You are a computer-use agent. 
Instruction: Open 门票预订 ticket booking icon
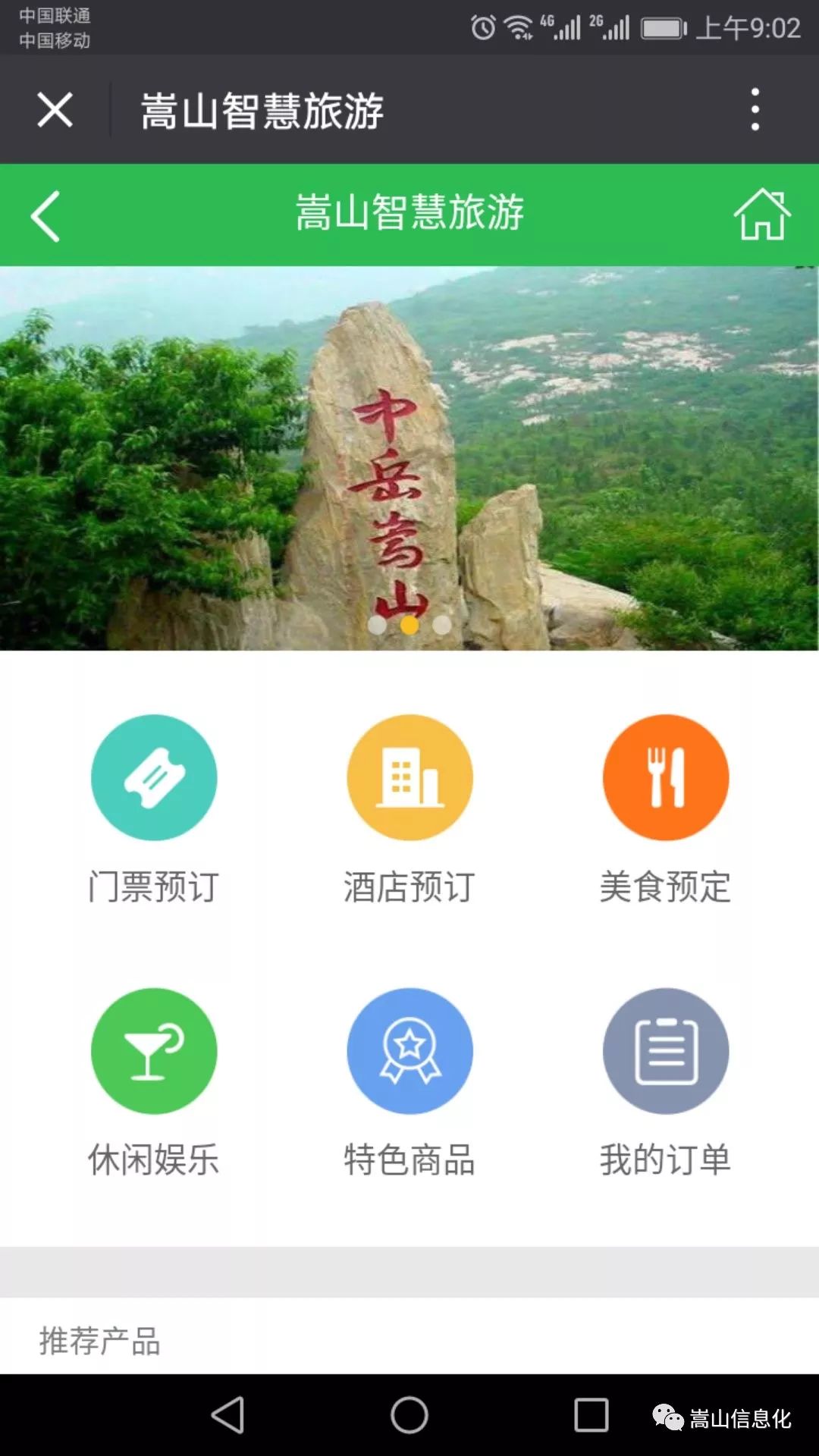pos(155,777)
